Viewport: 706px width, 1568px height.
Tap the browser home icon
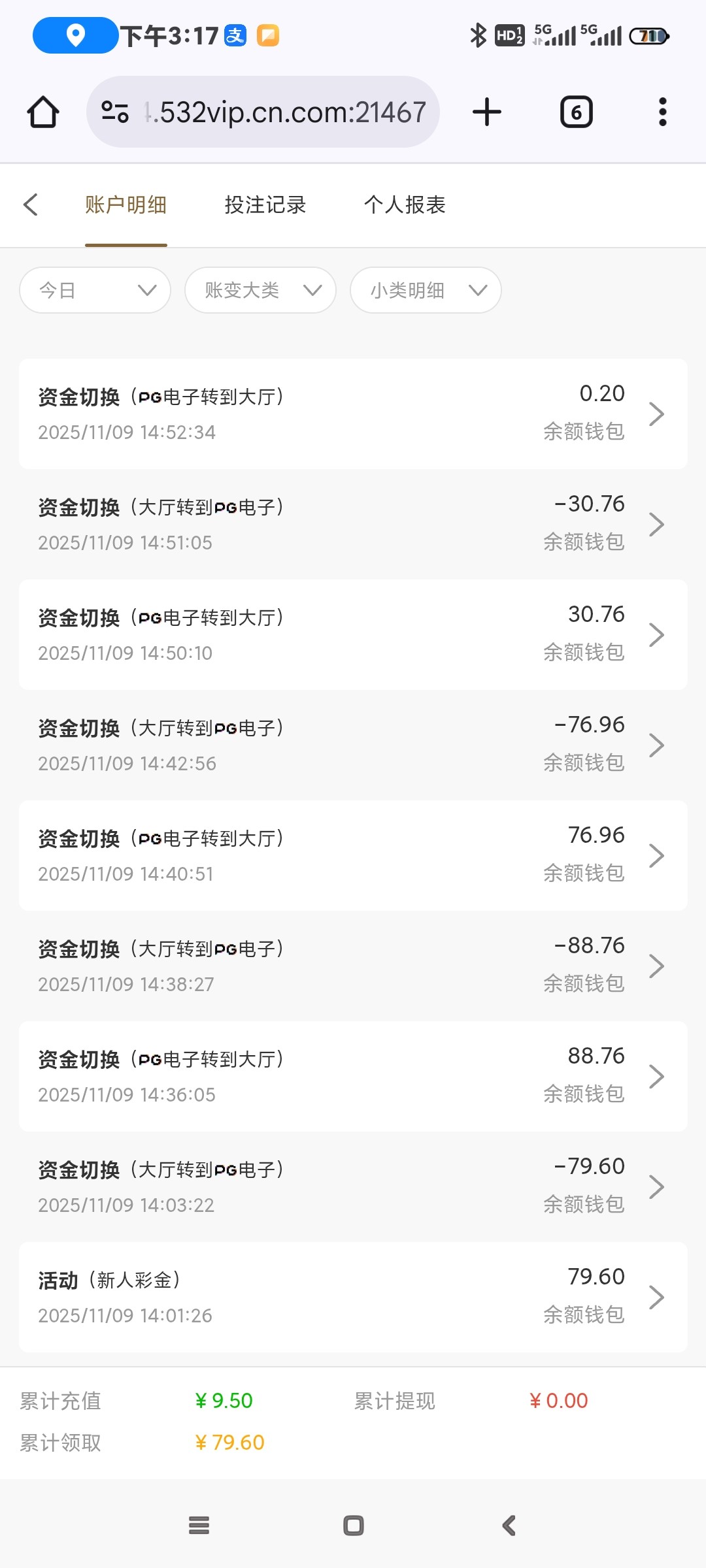(43, 112)
